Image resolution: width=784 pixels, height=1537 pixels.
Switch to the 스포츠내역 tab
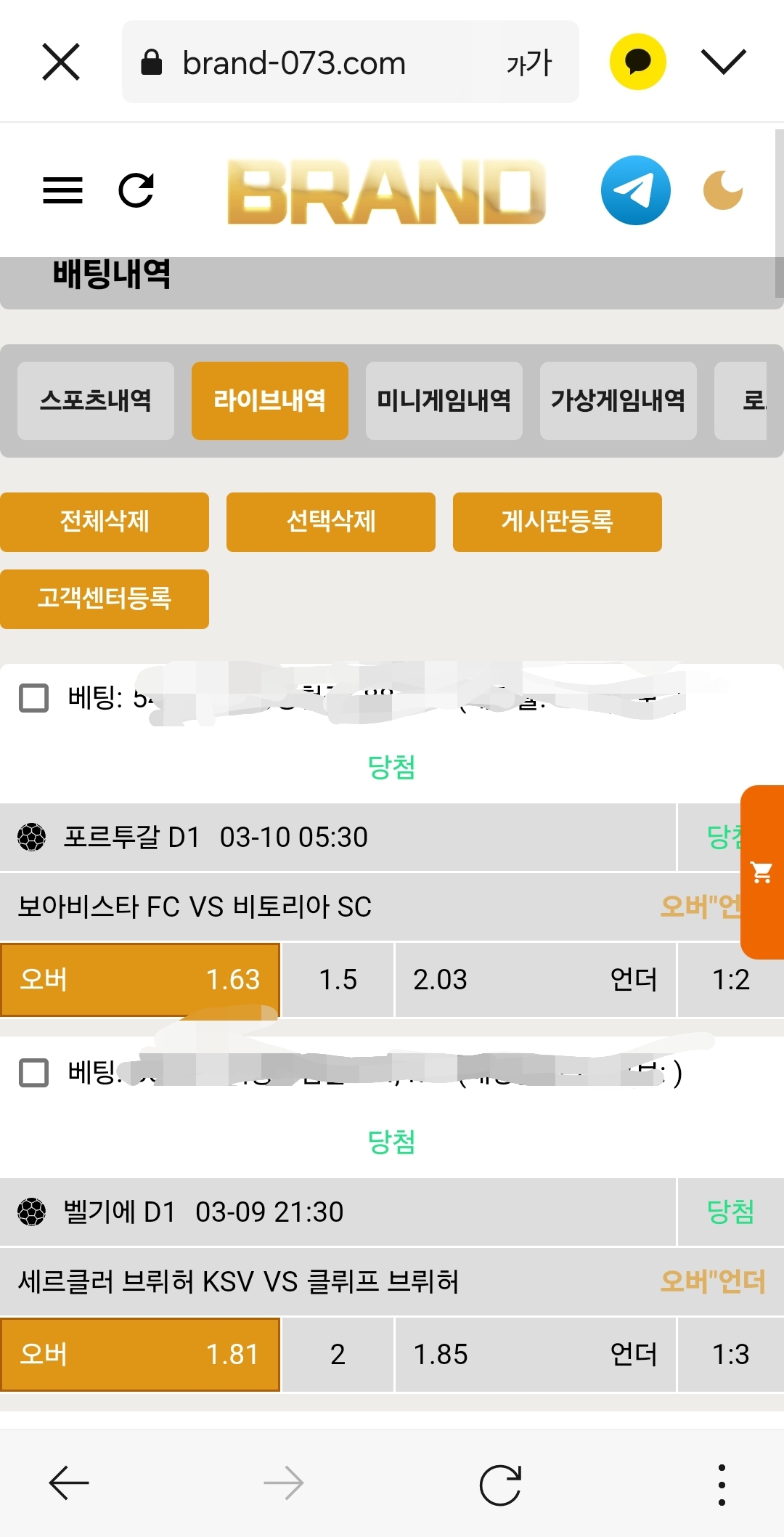coord(96,400)
